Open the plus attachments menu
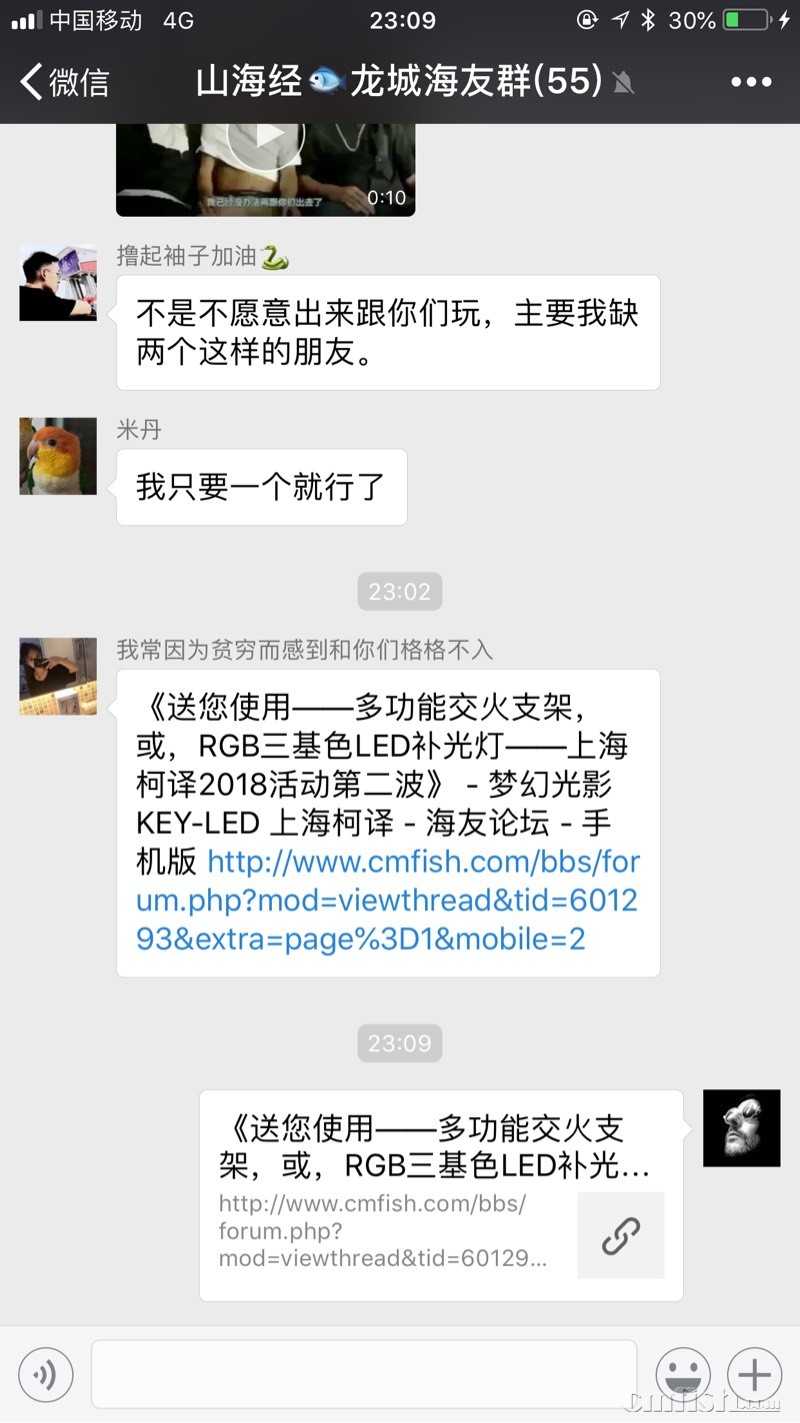 (x=754, y=1374)
